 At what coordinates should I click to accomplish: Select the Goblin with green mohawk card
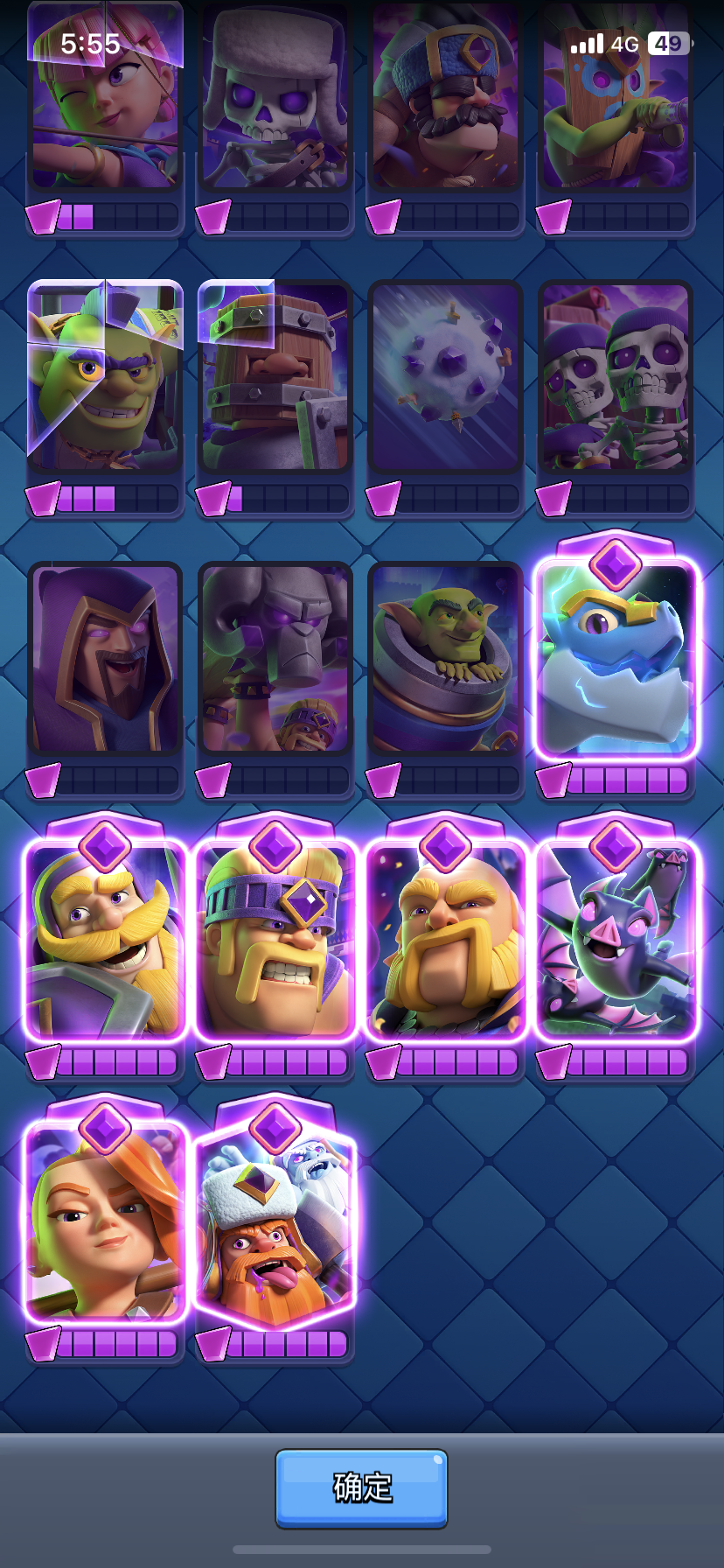105,376
